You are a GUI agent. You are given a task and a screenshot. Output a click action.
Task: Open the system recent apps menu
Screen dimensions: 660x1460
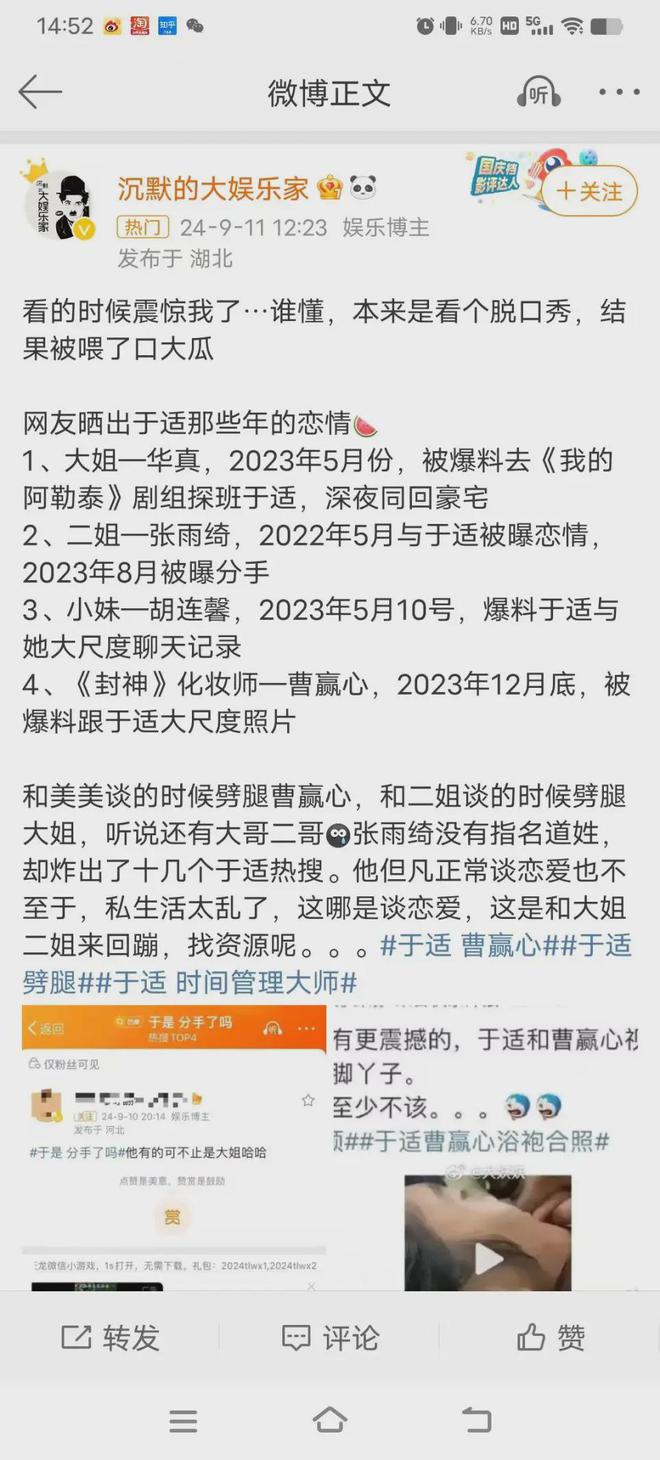[x=183, y=1421]
